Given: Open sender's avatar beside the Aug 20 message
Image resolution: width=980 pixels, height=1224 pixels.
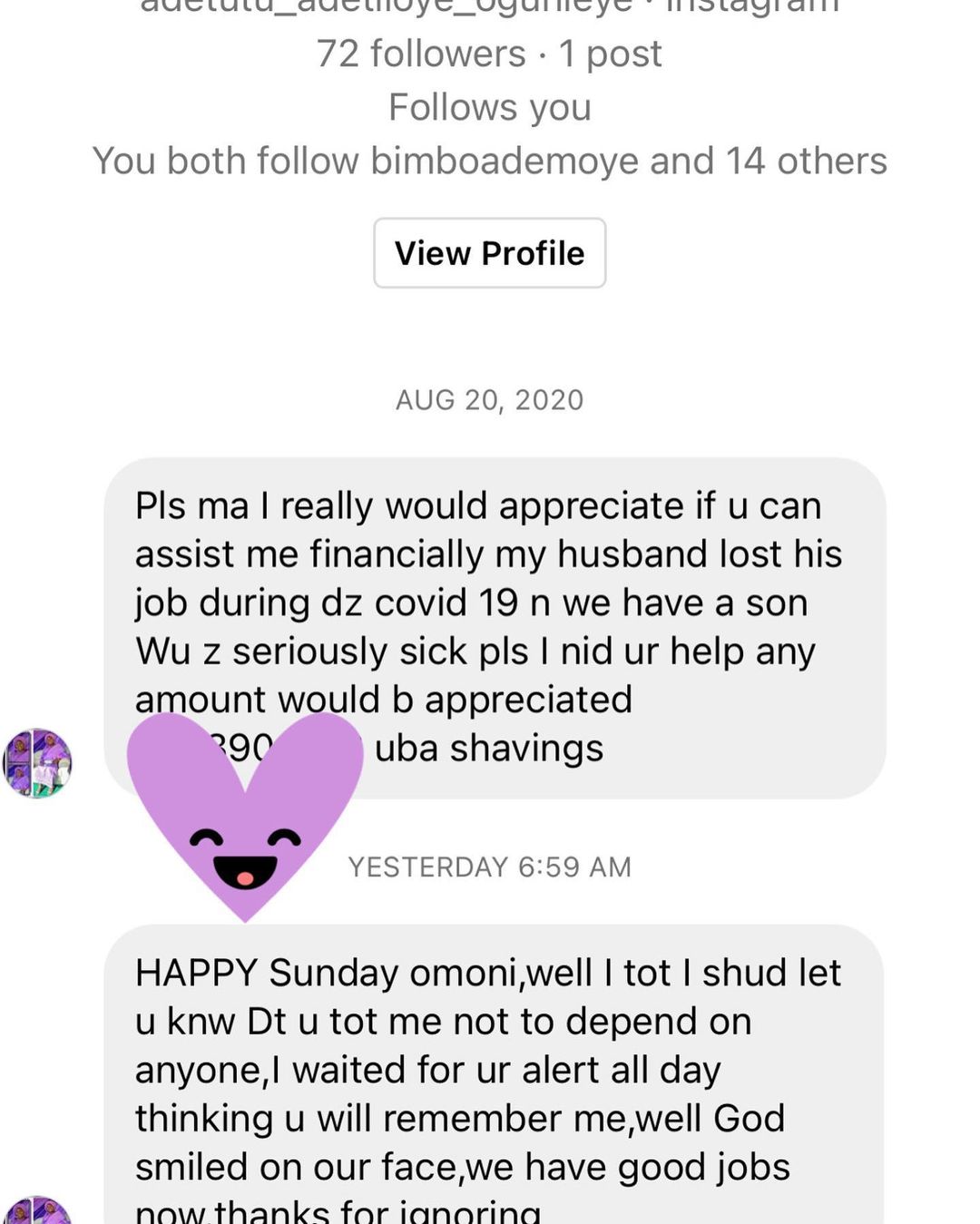Looking at the screenshot, I should coord(37,763).
